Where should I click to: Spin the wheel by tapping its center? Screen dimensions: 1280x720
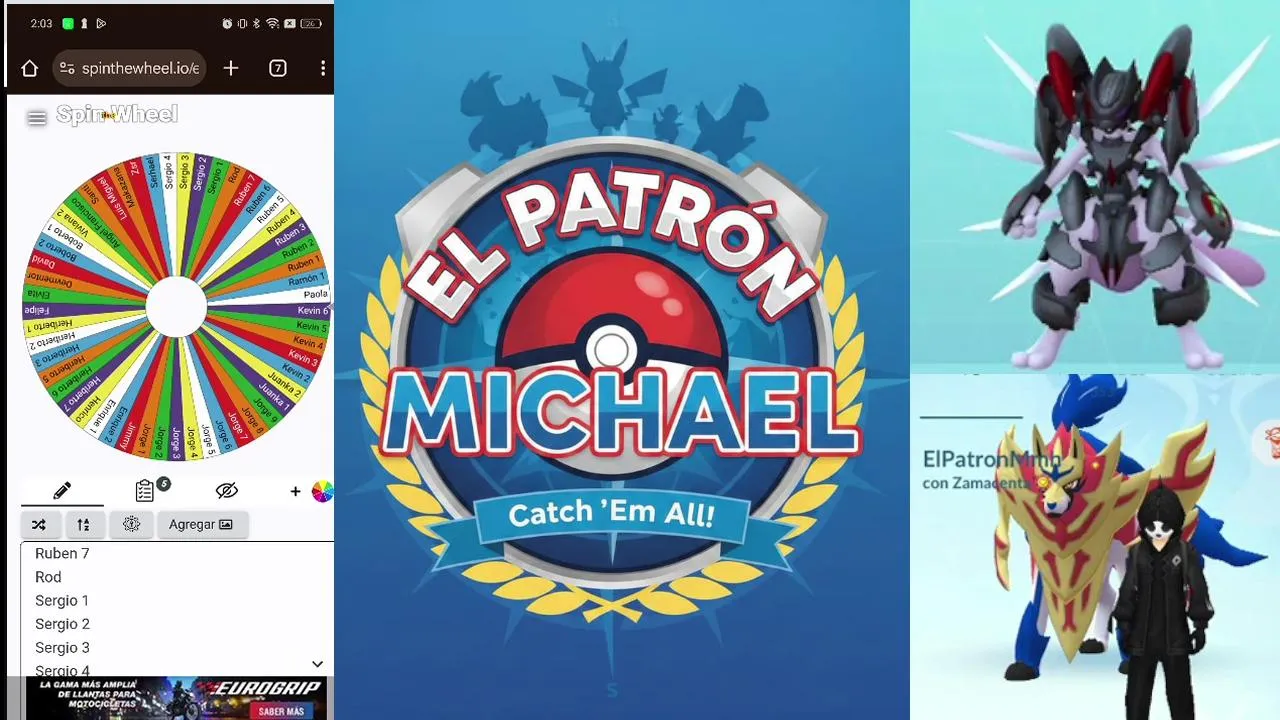click(177, 307)
